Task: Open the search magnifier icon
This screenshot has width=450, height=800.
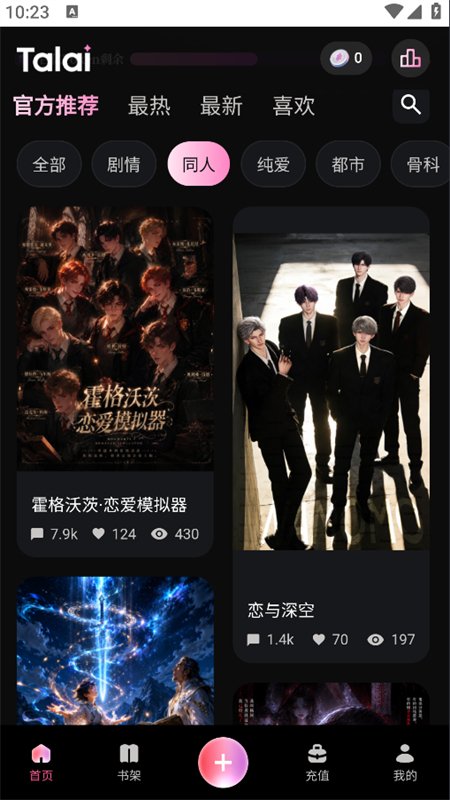Action: click(x=411, y=106)
